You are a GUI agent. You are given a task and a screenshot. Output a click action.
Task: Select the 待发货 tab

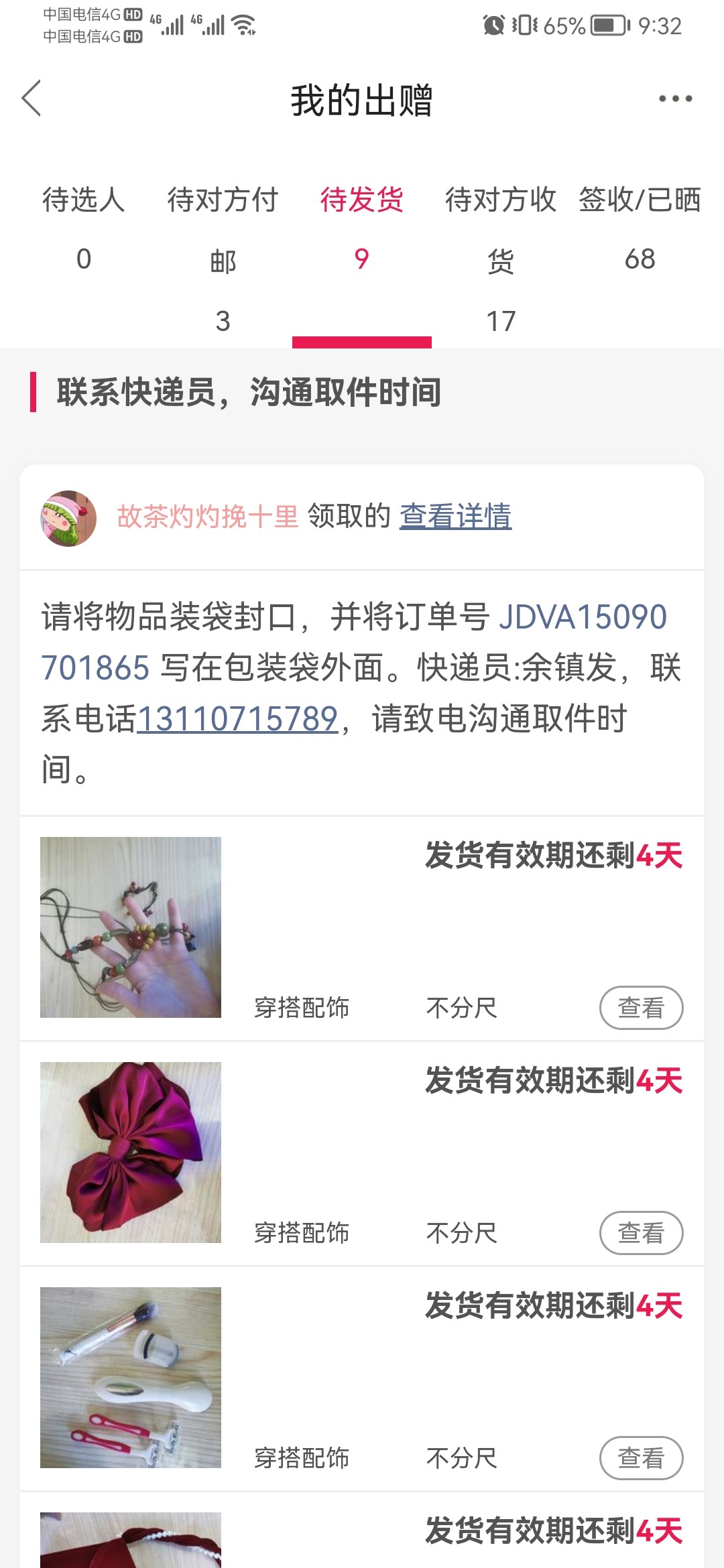tap(362, 228)
